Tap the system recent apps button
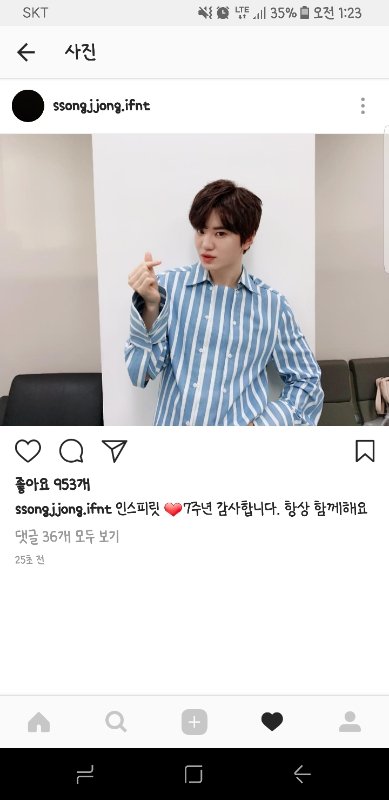389x800 pixels. (x=85, y=774)
